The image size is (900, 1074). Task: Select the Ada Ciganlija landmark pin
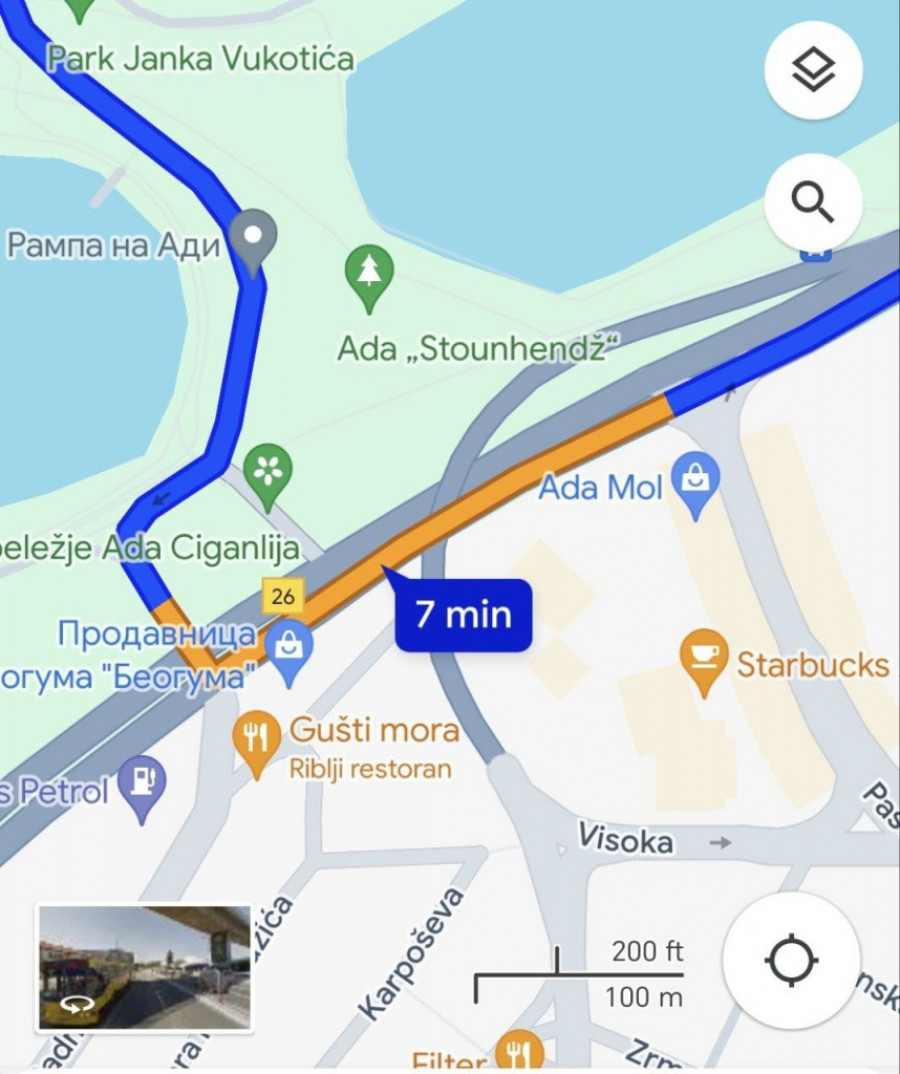(x=268, y=471)
